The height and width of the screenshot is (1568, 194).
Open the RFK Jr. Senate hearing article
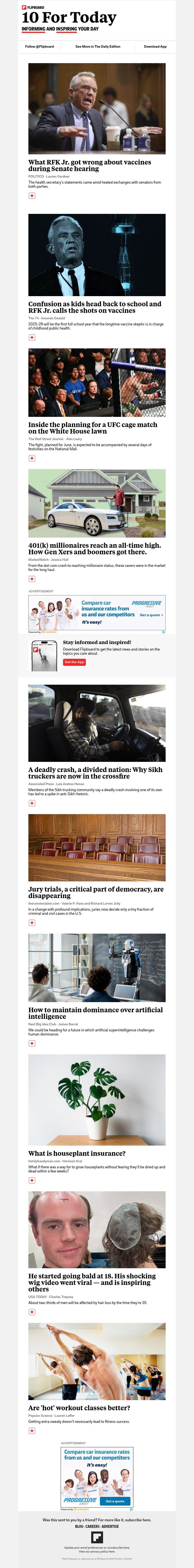(89, 165)
